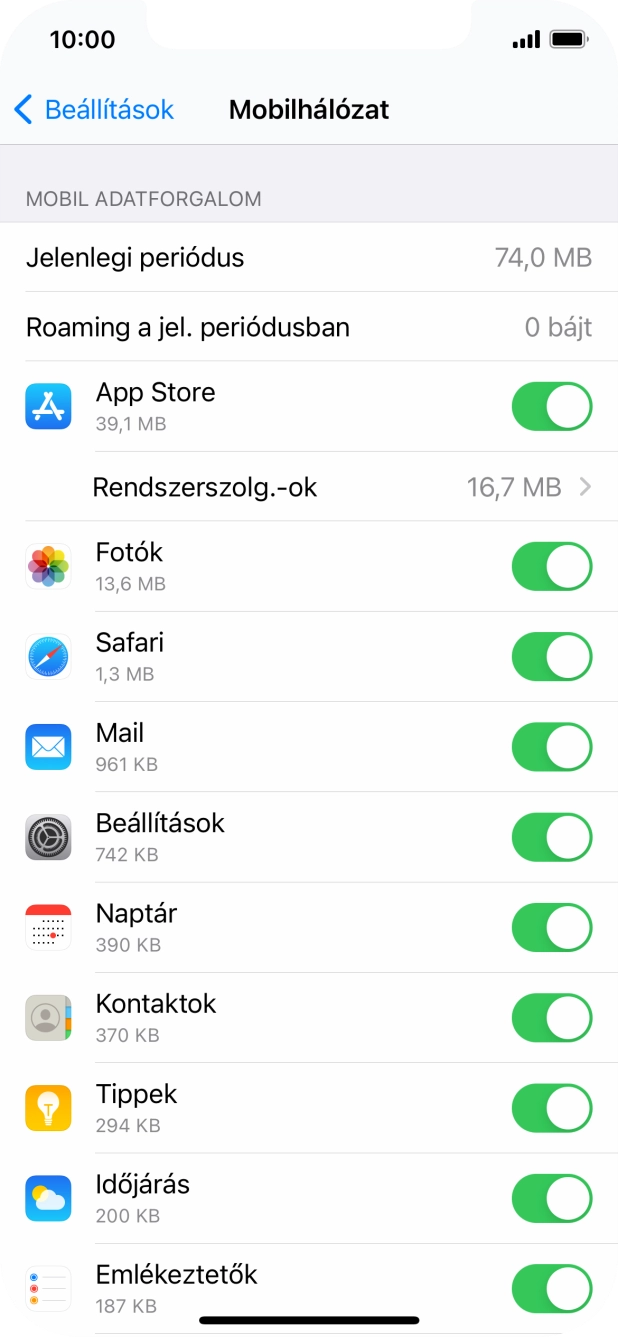
Task: Toggle Safari mobile data switch
Action: [x=551, y=657]
